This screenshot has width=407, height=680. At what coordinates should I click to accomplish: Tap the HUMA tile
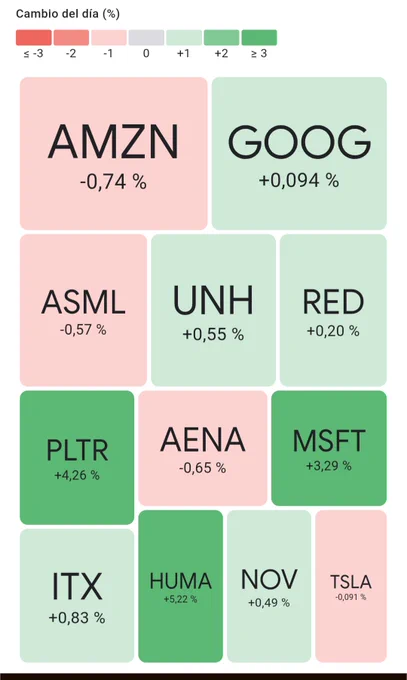point(181,586)
